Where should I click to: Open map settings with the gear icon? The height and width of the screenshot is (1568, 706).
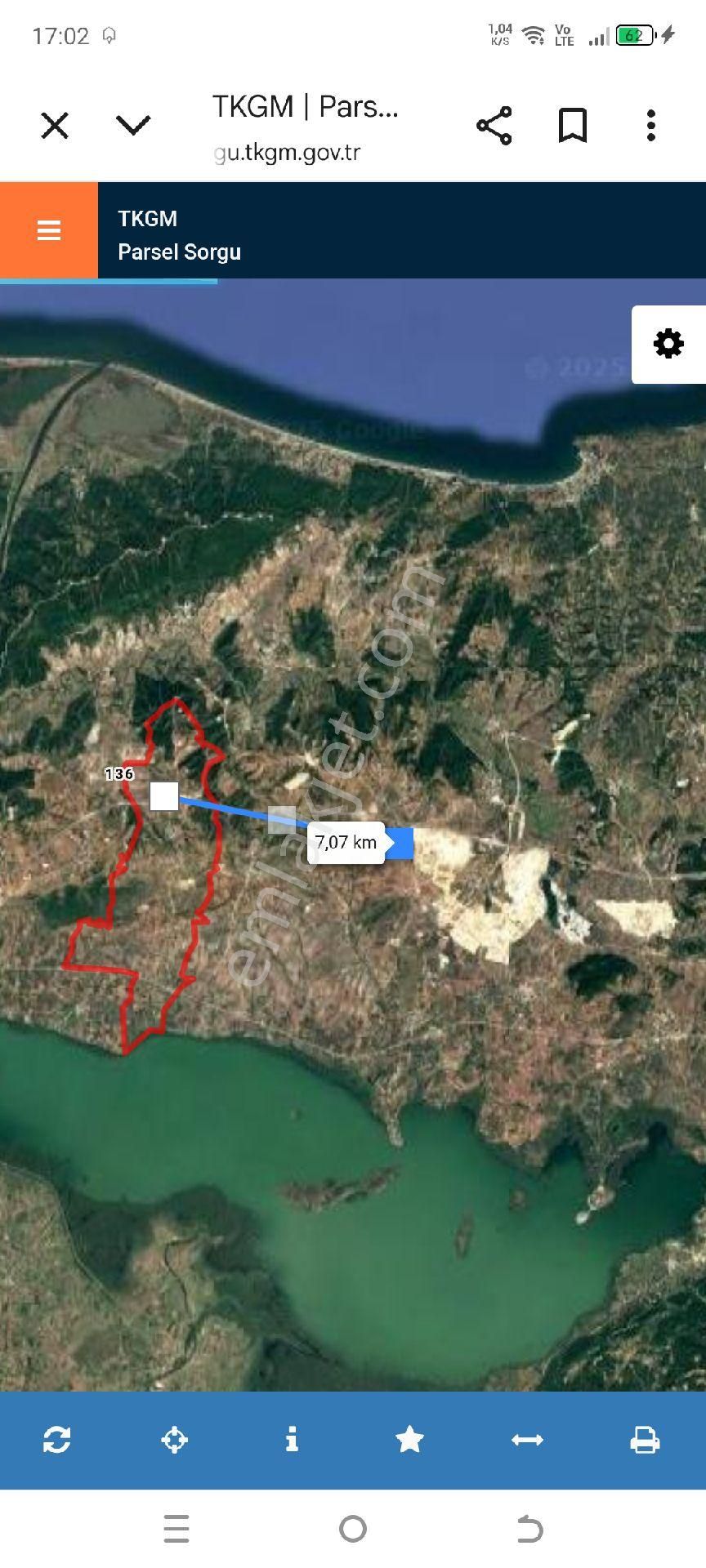[x=668, y=343]
